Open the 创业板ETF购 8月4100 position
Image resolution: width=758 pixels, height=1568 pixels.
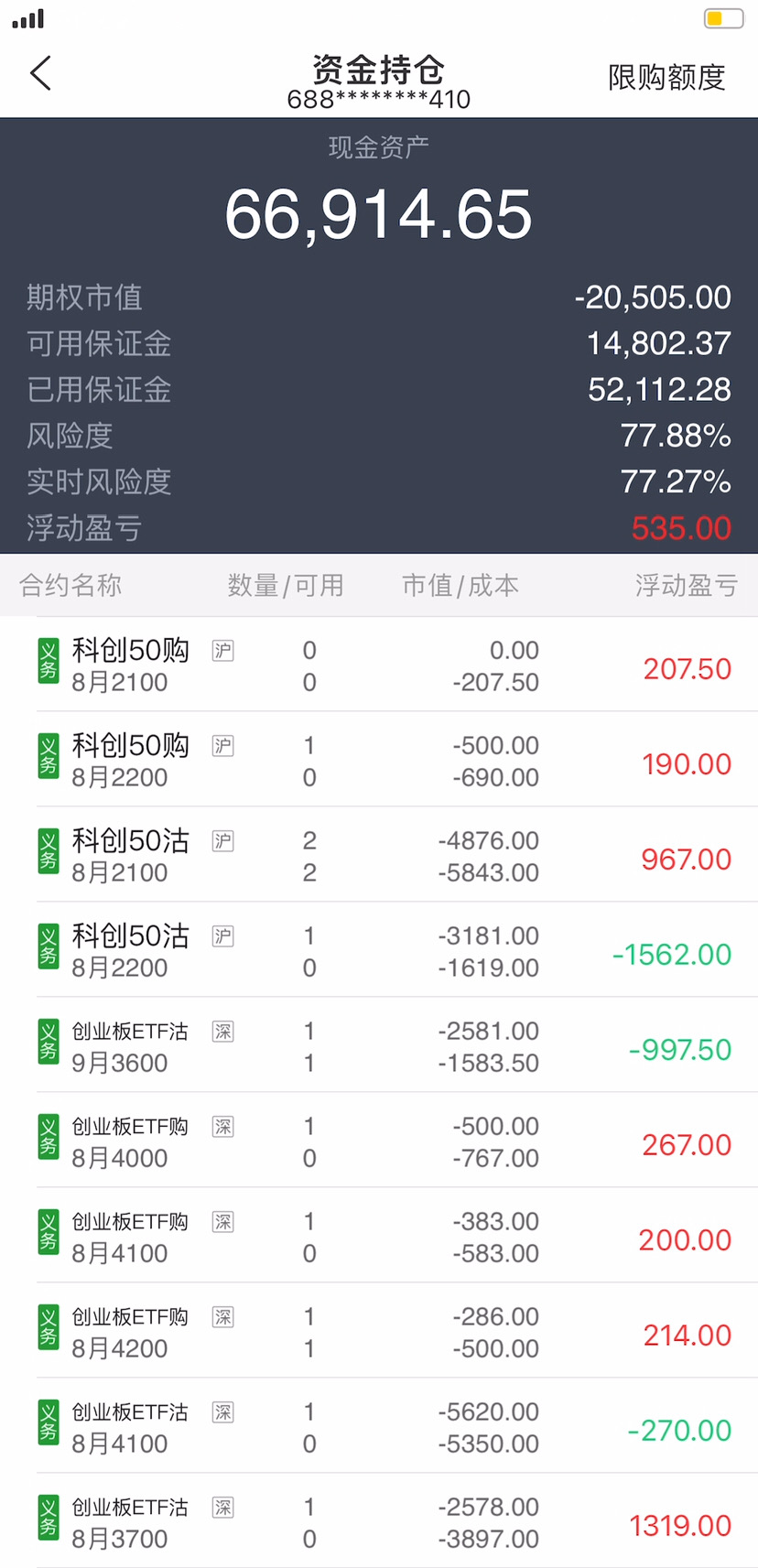(x=379, y=1236)
